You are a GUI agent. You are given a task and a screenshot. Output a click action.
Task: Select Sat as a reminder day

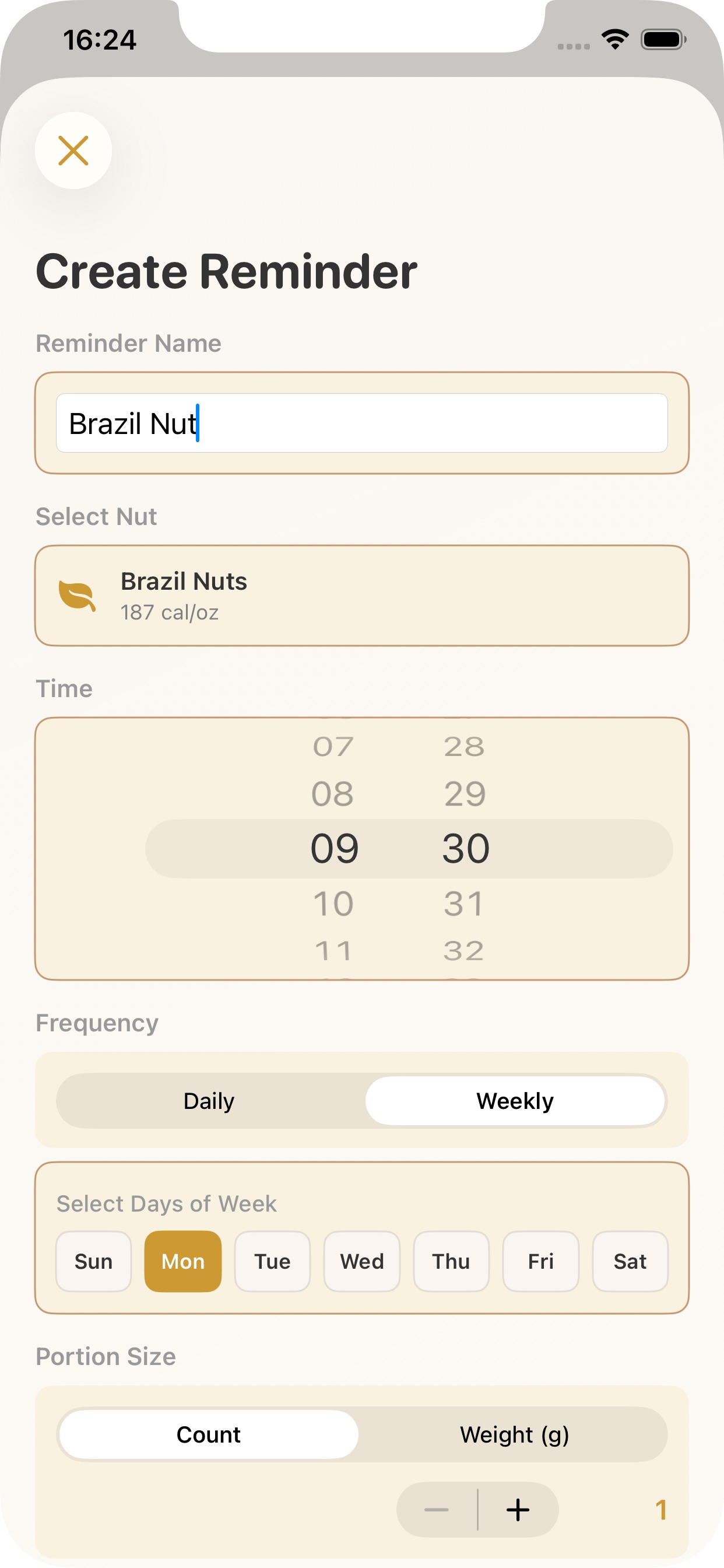[x=630, y=1261]
